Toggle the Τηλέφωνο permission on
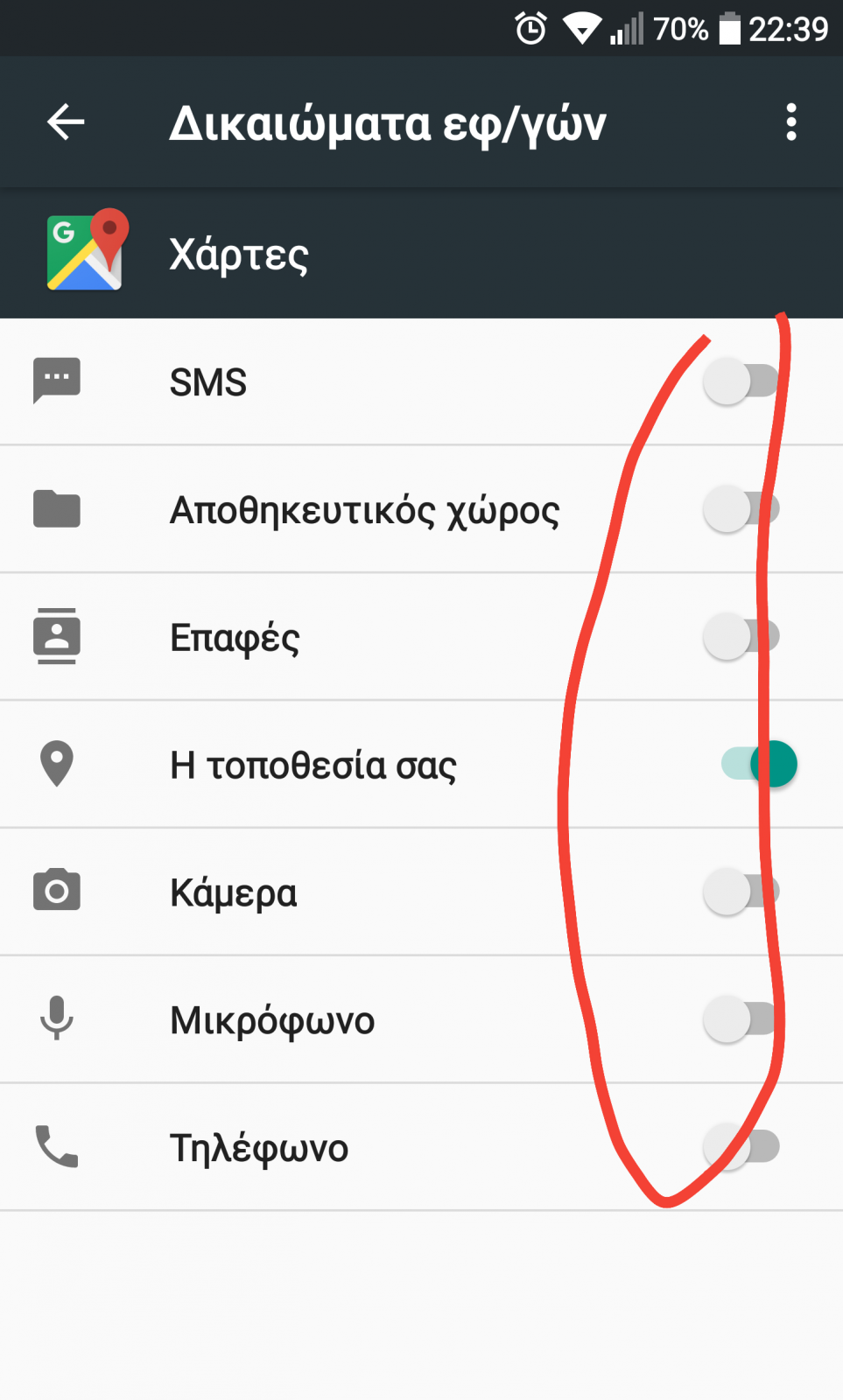Screen dimensions: 843x1400 coord(741,1146)
